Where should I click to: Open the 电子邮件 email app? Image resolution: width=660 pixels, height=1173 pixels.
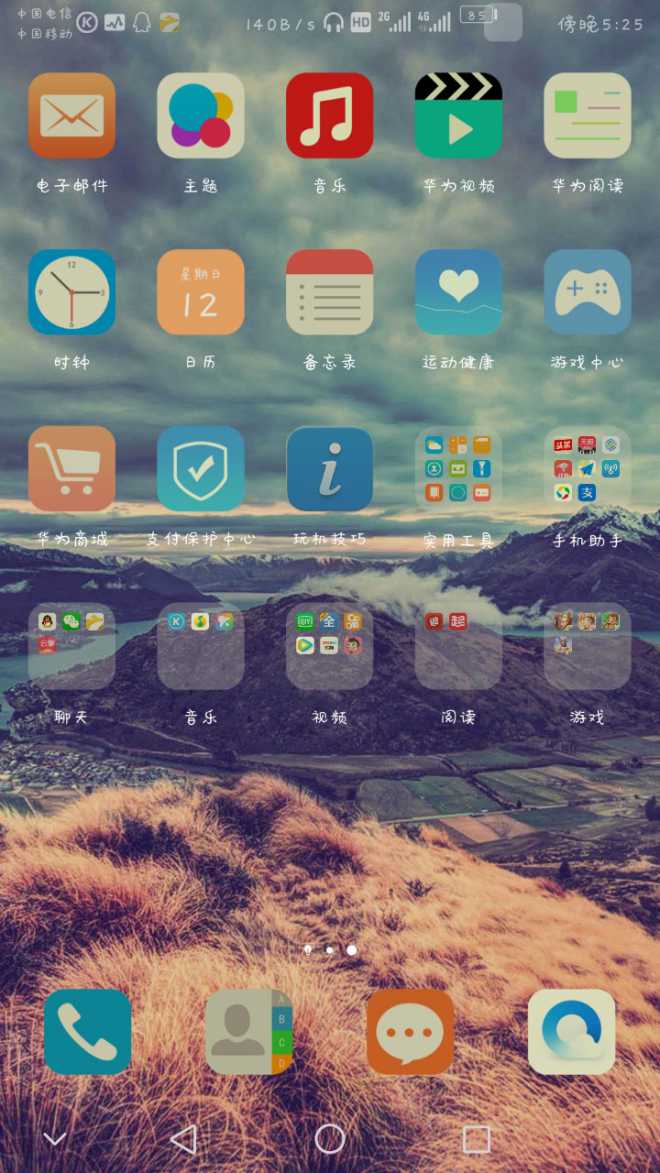point(72,115)
